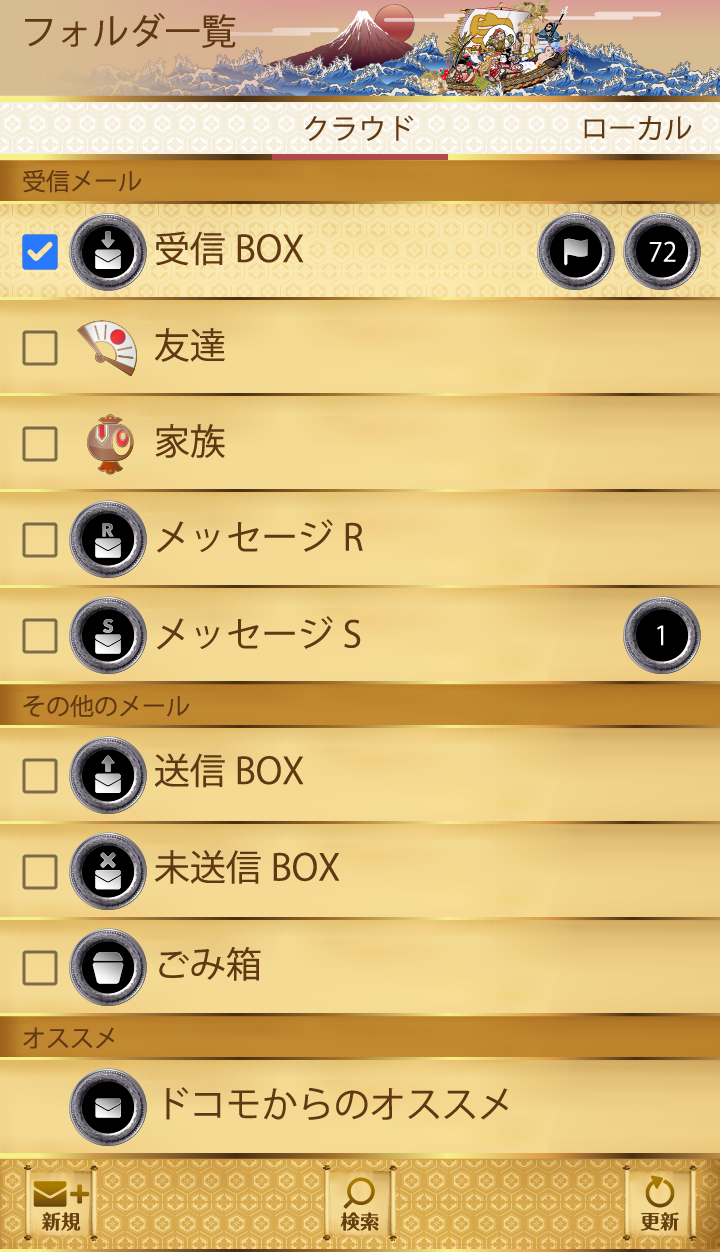
Task: Refresh folders with 更新
Action: [x=659, y=1204]
